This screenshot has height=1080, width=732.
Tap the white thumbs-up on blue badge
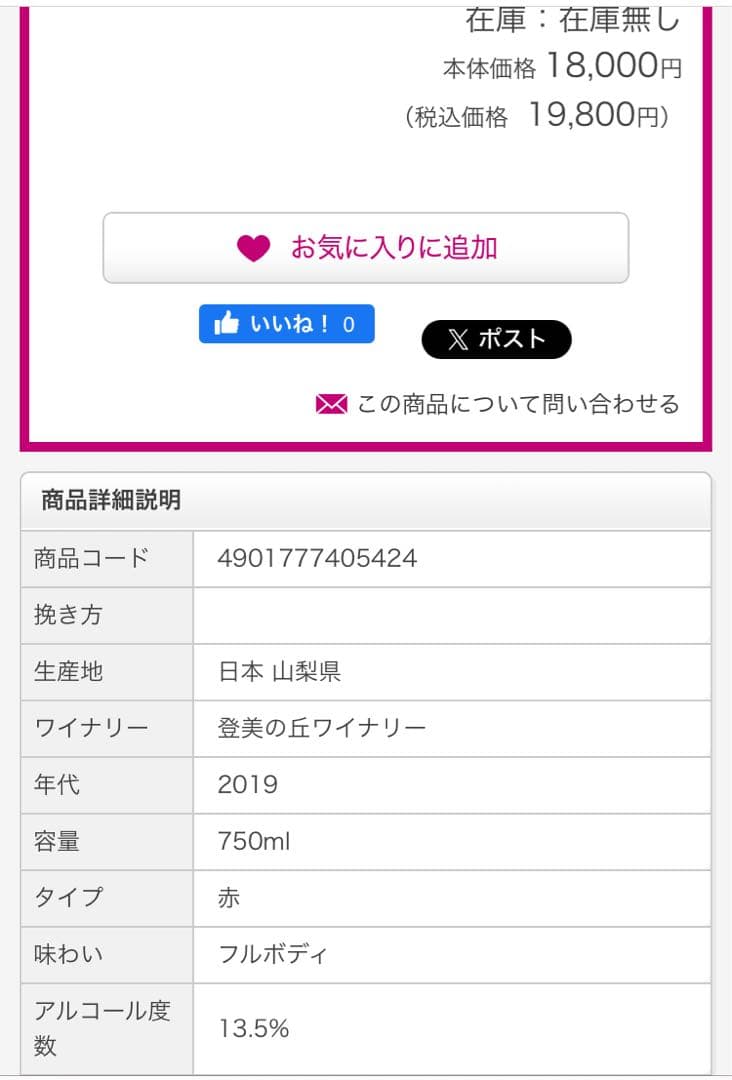229,323
